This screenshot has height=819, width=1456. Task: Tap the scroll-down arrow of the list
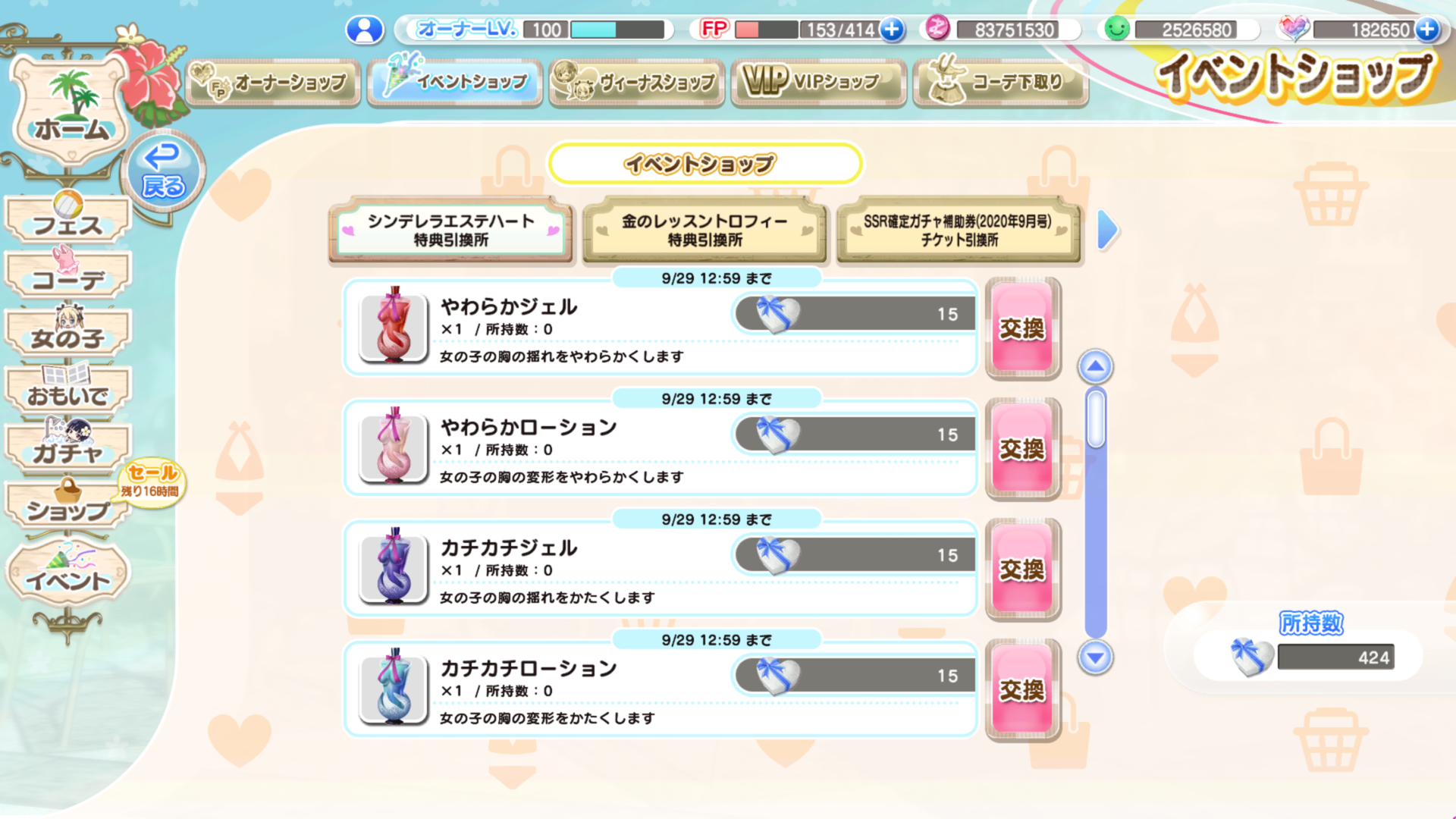tap(1095, 657)
